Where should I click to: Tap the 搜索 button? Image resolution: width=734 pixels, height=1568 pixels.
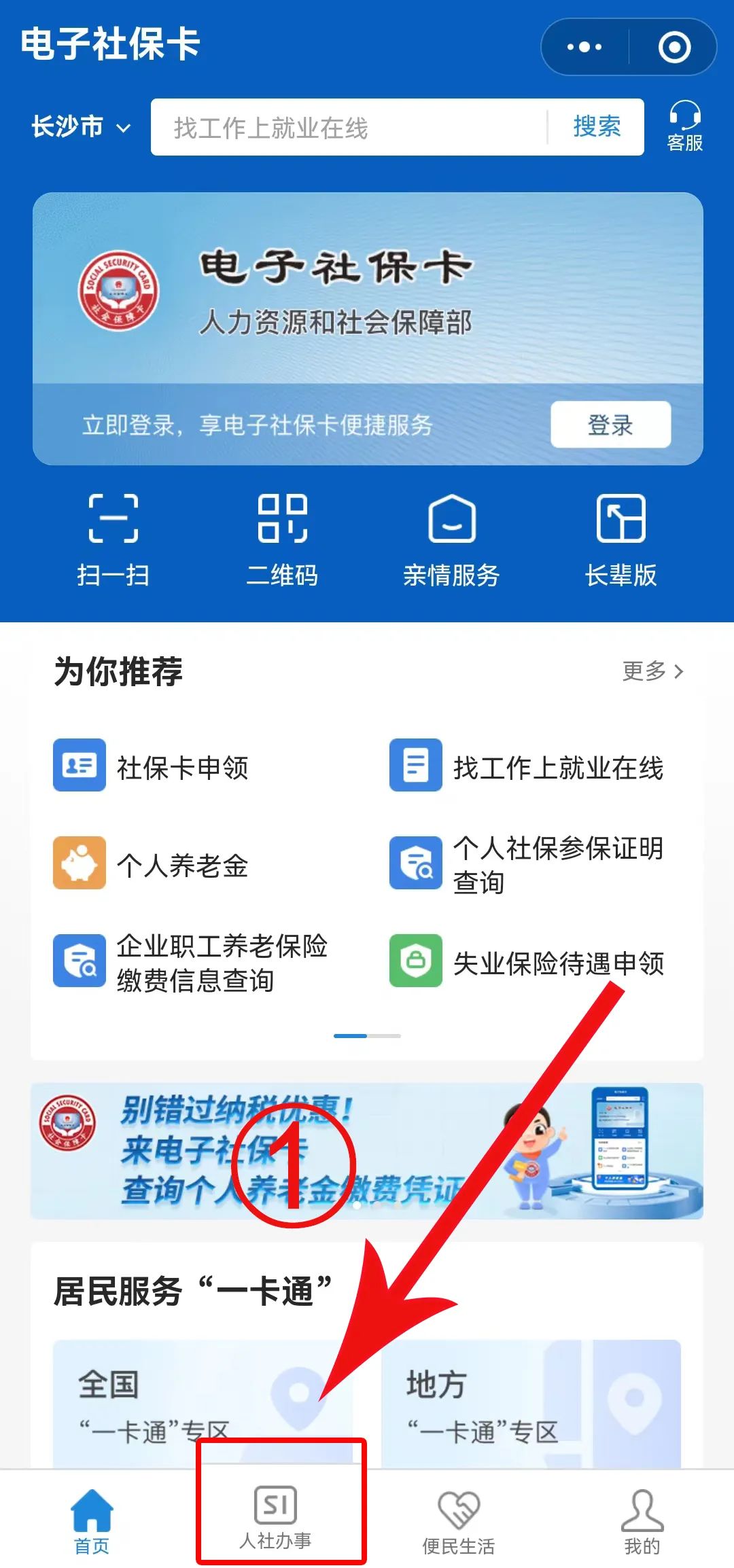[597, 127]
